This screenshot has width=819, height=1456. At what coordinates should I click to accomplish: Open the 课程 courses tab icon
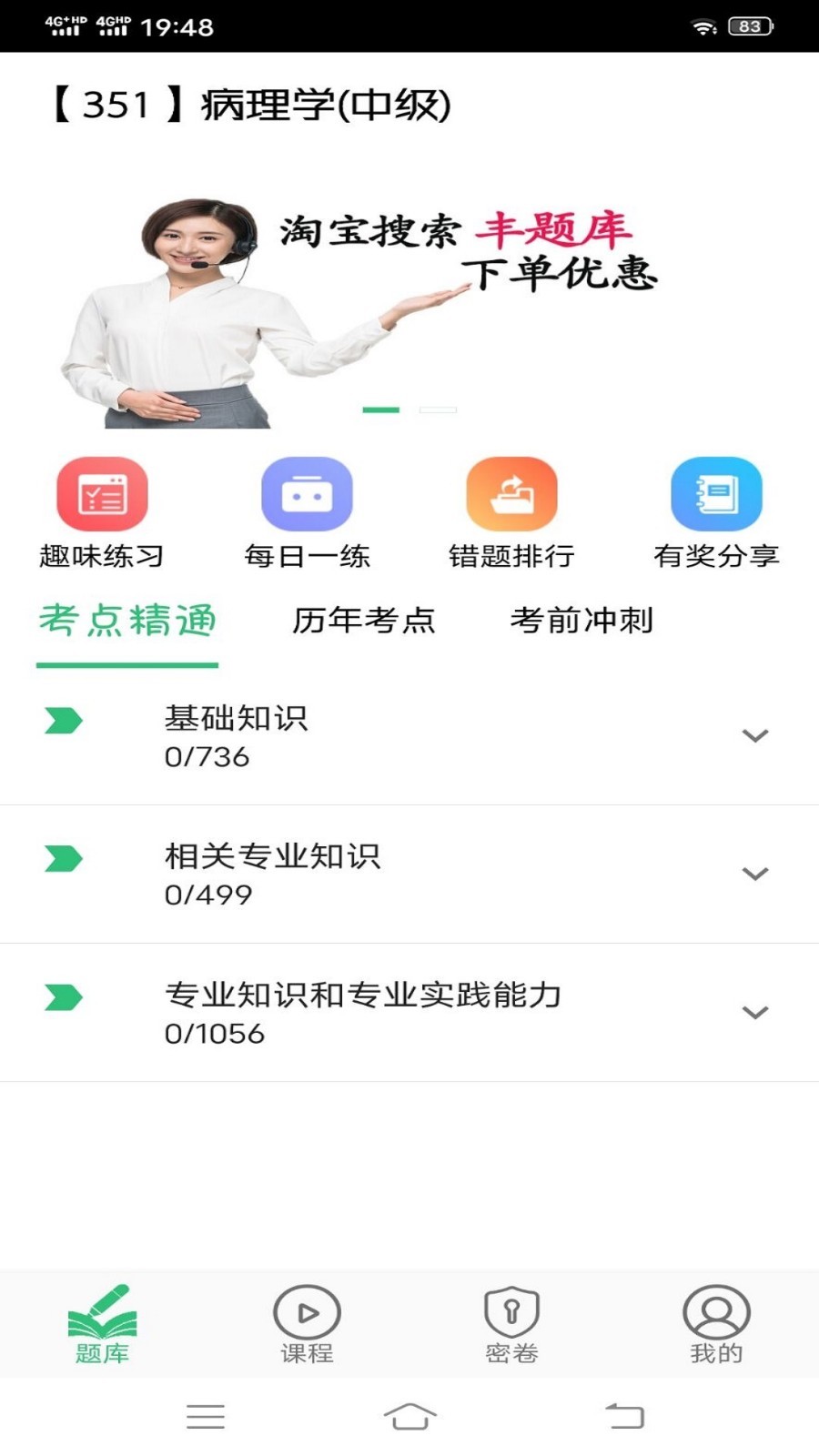307,1318
